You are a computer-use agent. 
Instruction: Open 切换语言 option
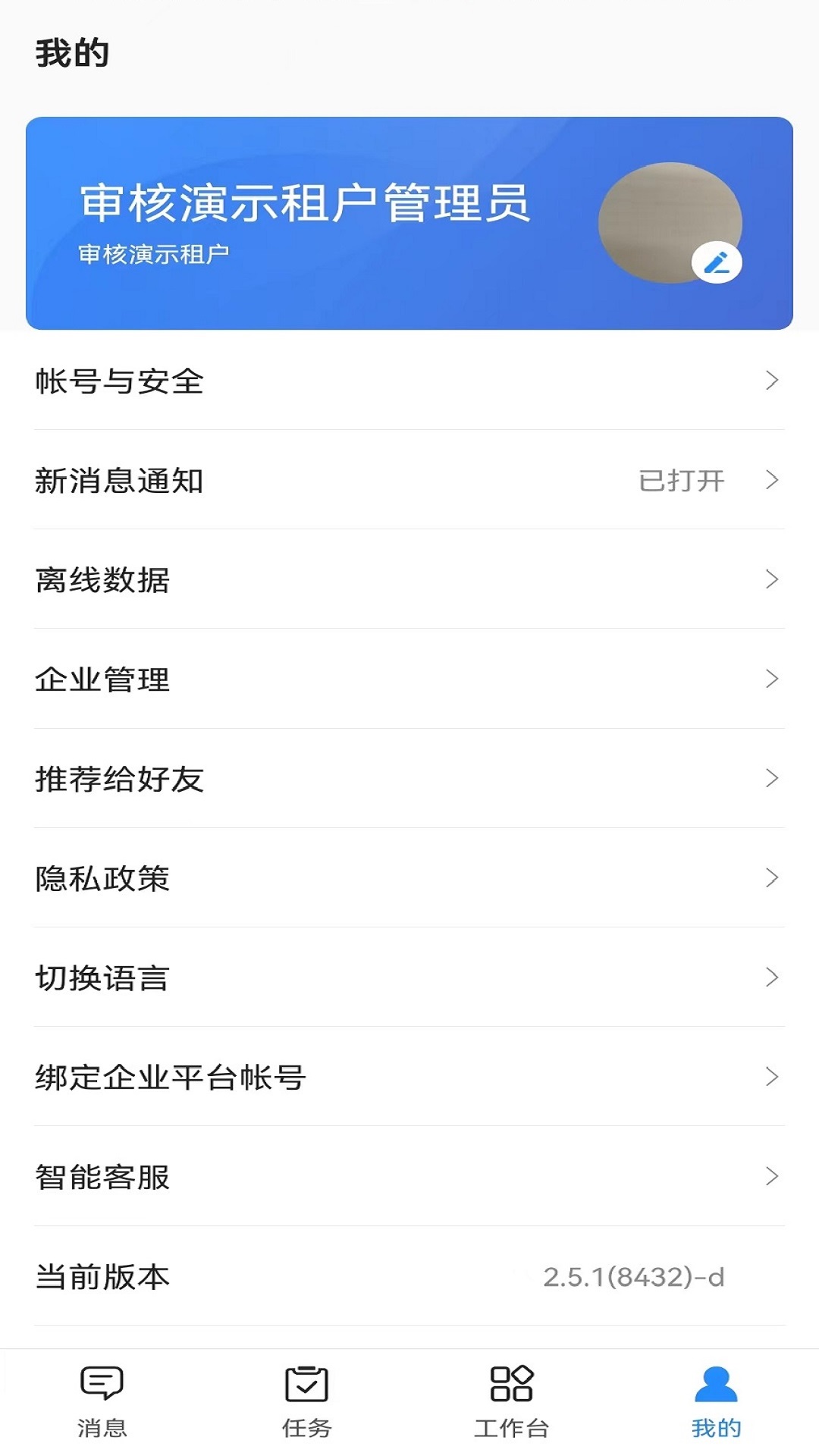point(409,977)
